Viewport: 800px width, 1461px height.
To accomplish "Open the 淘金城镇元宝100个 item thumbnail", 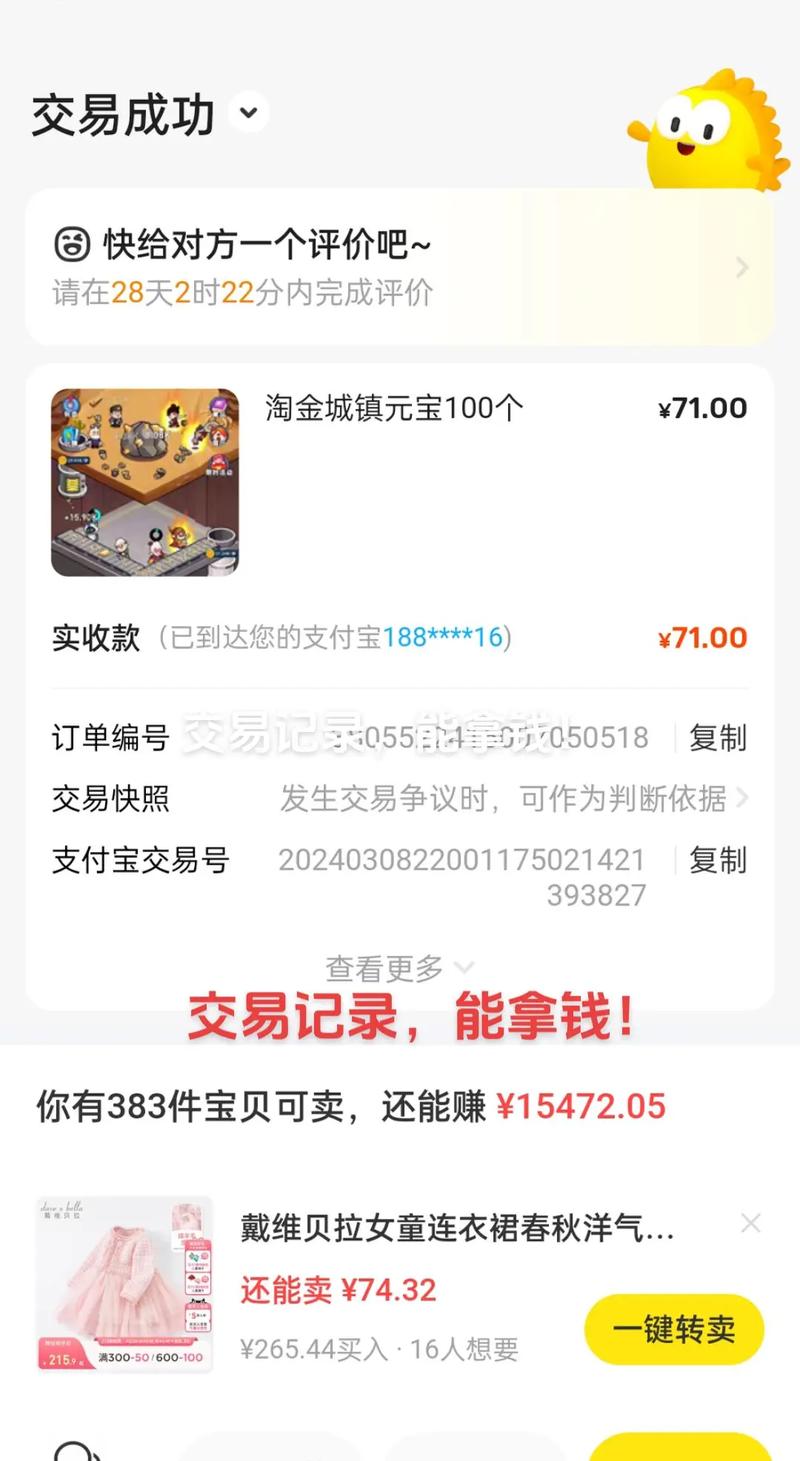I will 145,482.
